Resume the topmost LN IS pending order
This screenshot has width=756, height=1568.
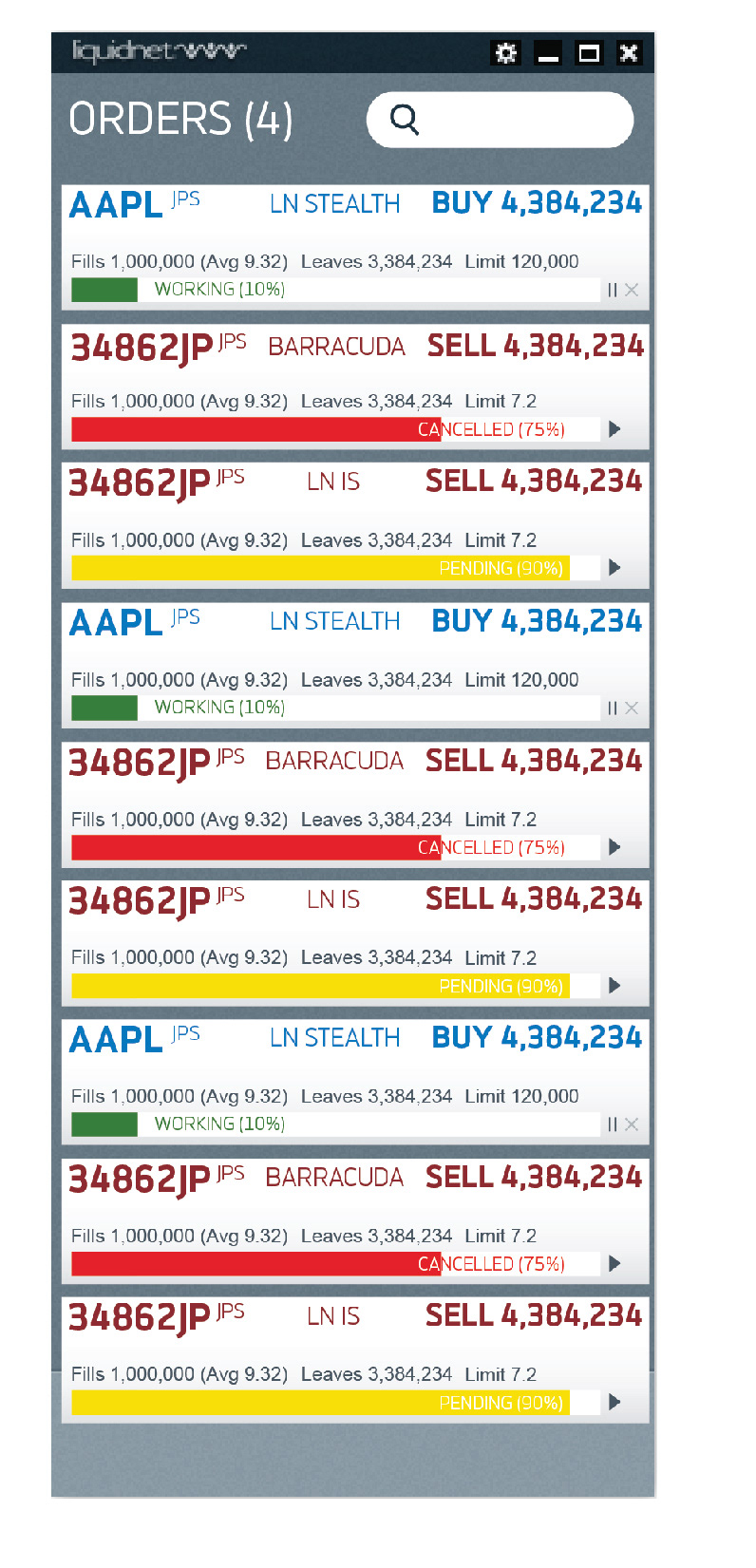[614, 568]
